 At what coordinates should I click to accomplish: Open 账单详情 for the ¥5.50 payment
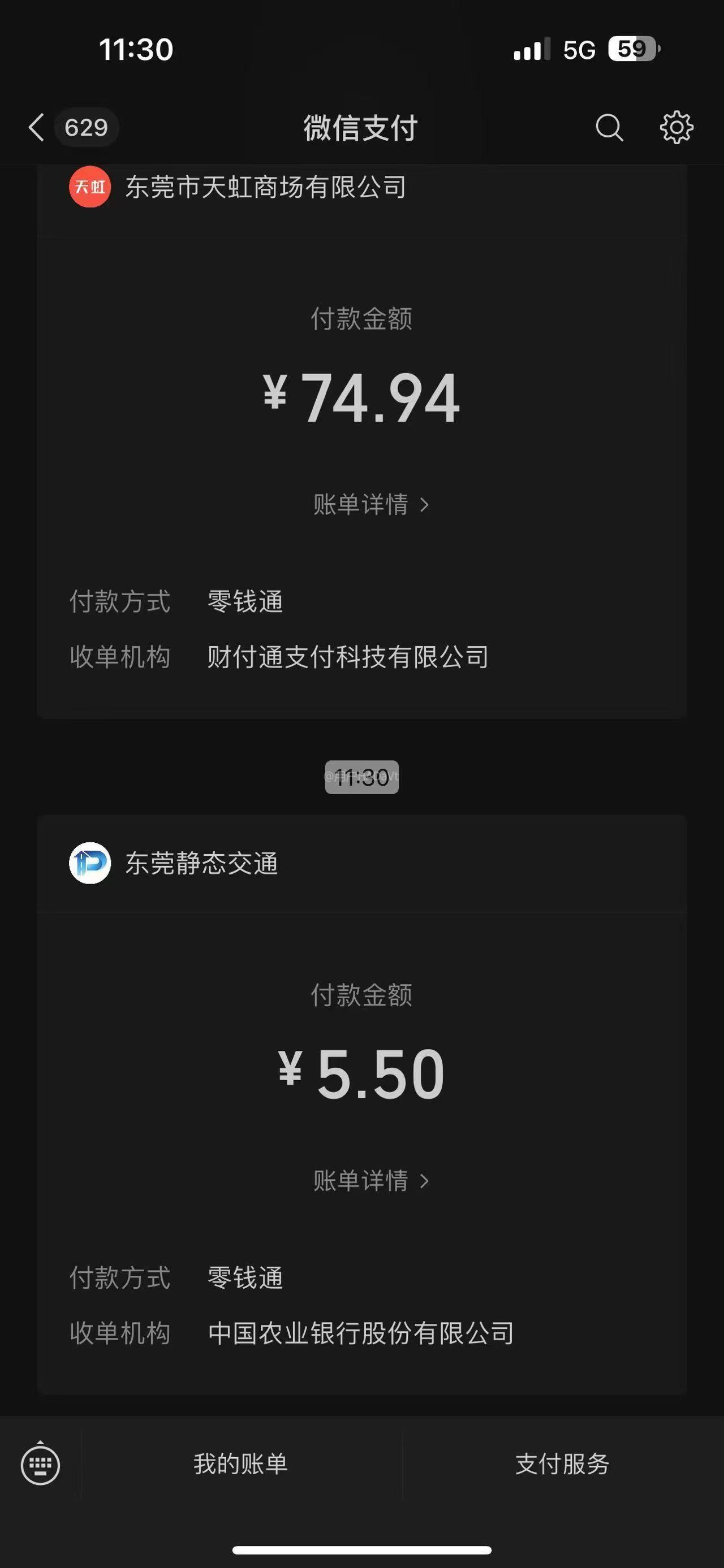pyautogui.click(x=371, y=1181)
